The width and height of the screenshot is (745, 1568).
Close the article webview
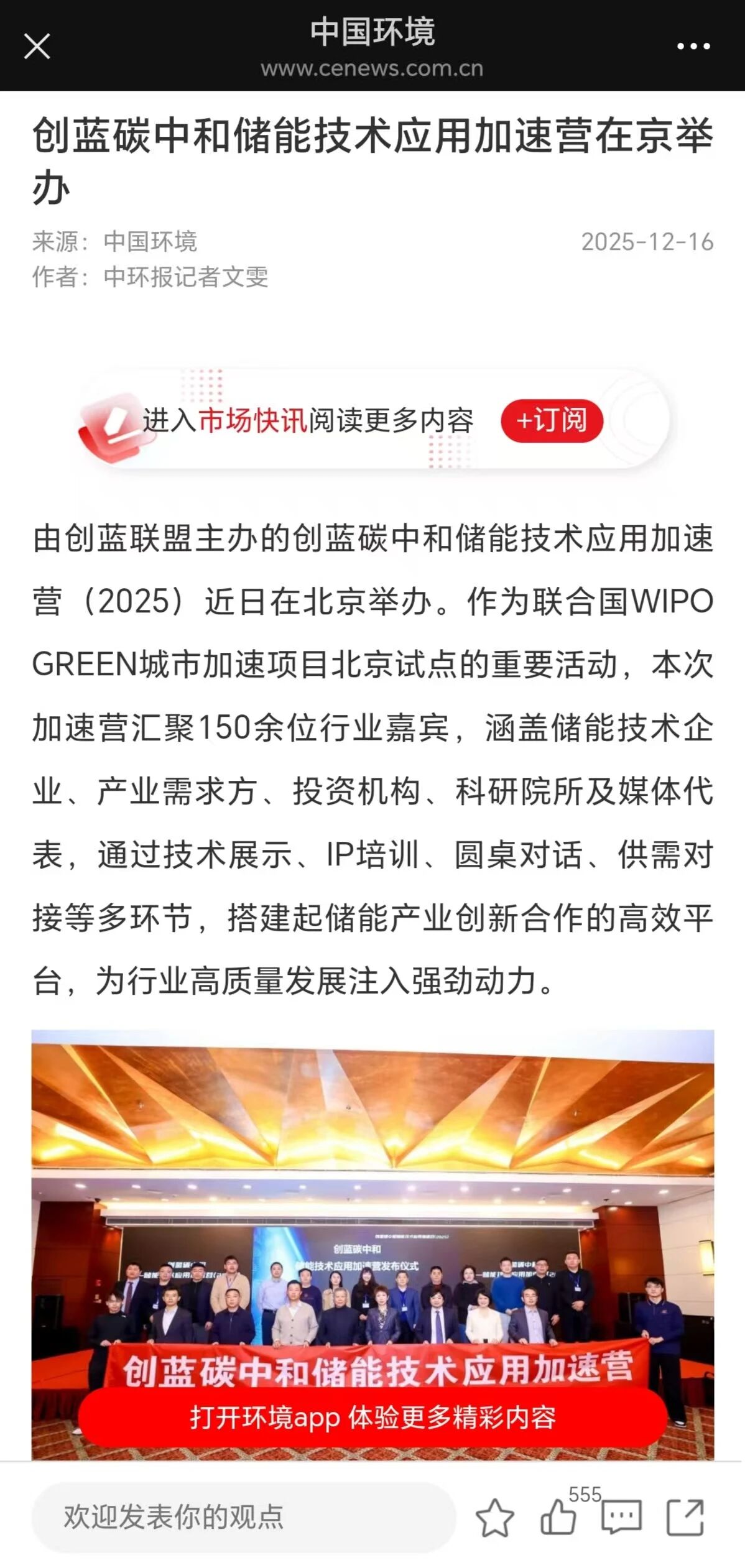(37, 47)
